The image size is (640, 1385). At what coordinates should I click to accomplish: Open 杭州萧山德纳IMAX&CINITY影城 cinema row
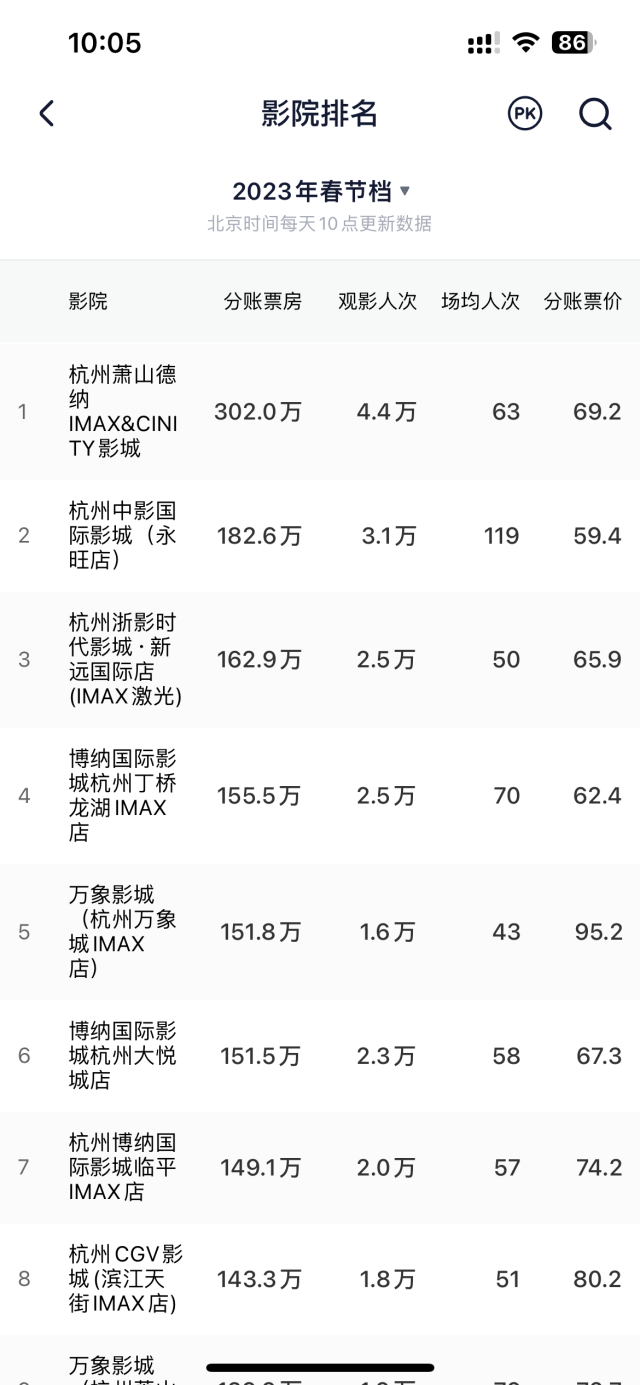[320, 411]
